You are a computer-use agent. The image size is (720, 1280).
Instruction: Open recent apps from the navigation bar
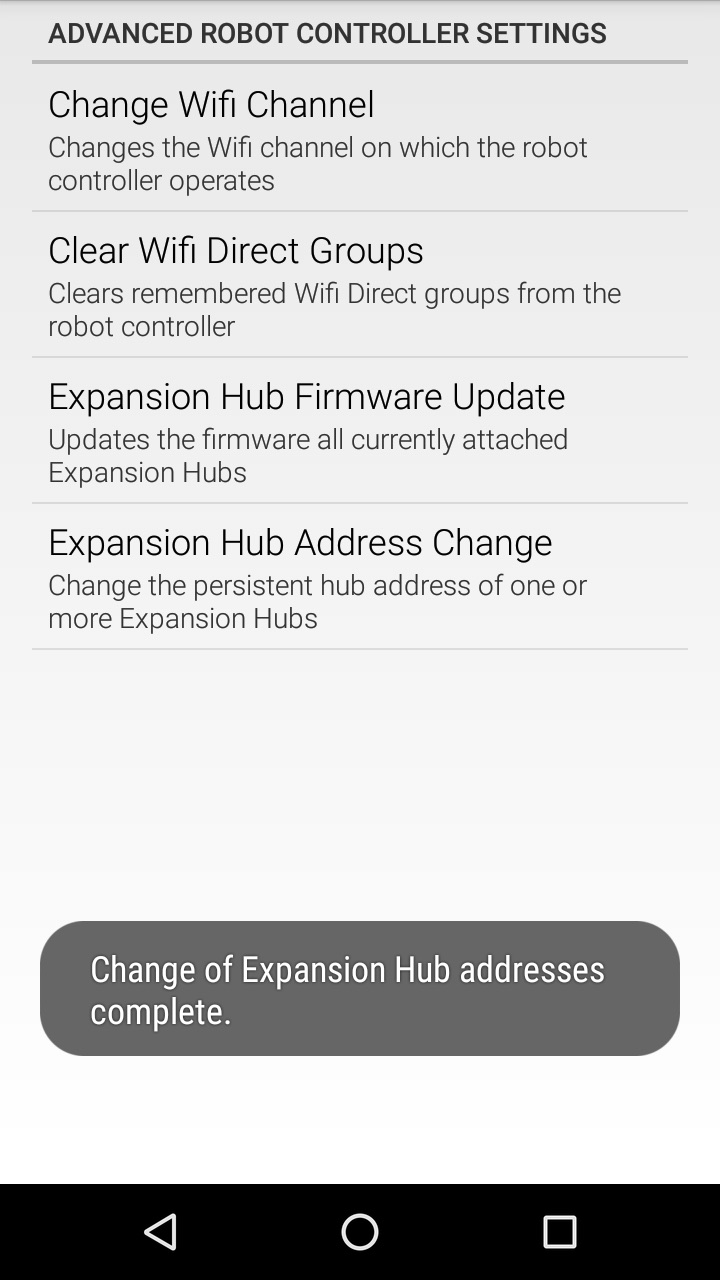pyautogui.click(x=559, y=1232)
